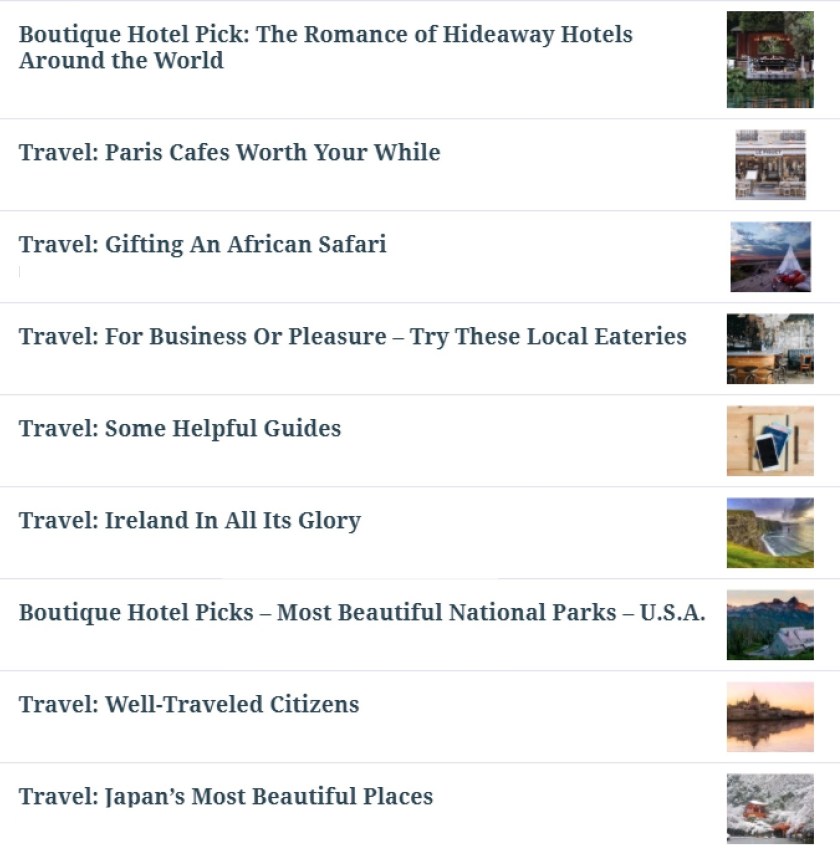
Task: Read the Well-Traveled Citizens article
Action: (x=188, y=705)
